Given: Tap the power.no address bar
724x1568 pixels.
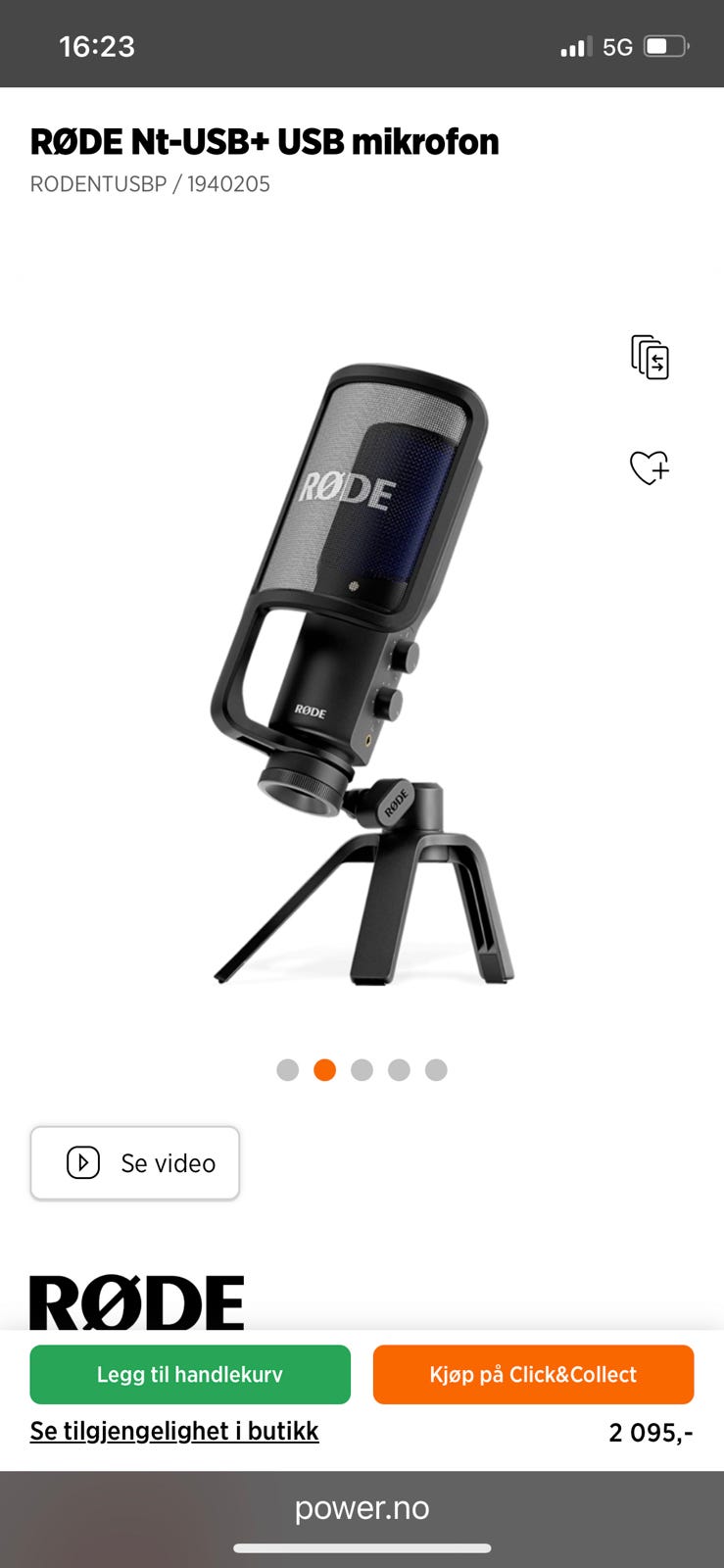Looking at the screenshot, I should (362, 1508).
